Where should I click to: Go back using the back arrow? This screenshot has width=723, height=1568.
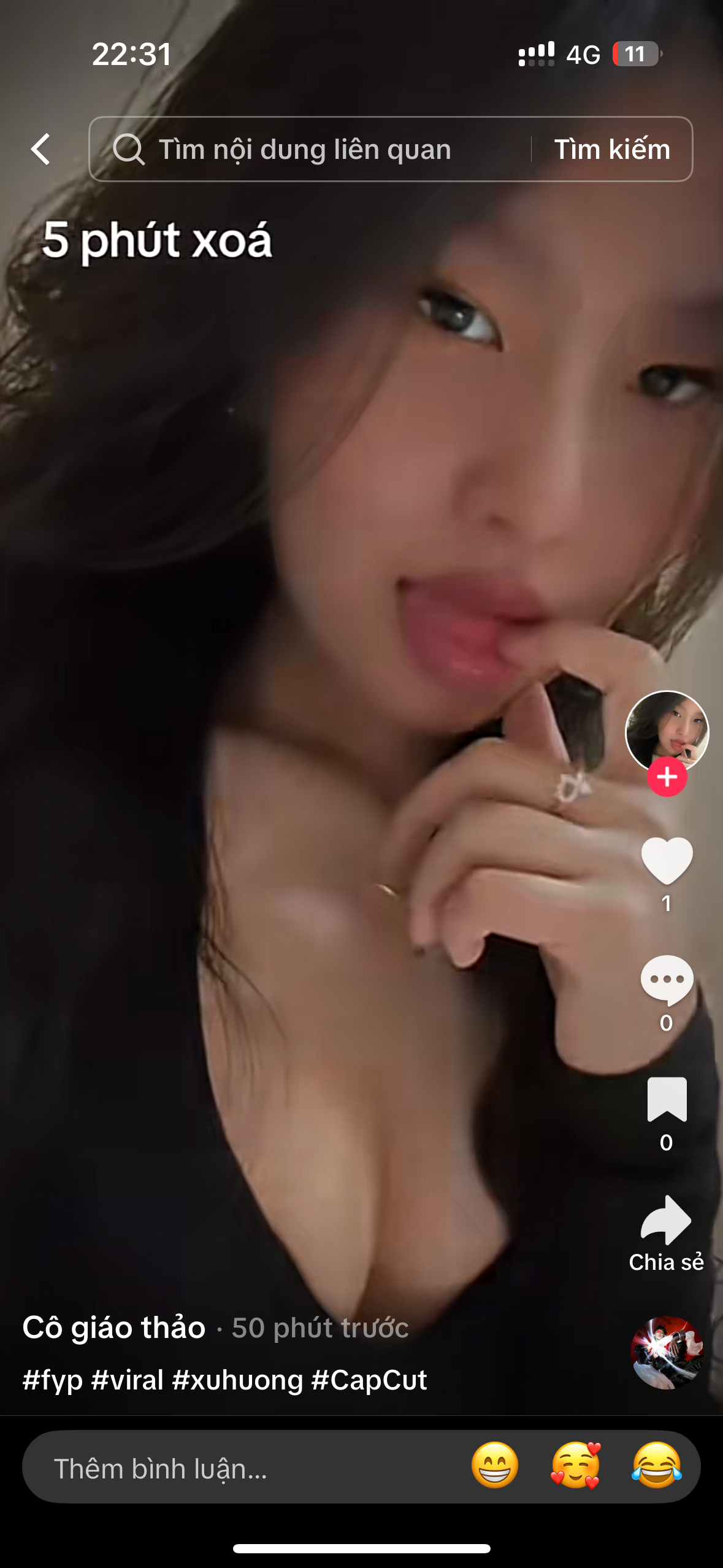(40, 149)
